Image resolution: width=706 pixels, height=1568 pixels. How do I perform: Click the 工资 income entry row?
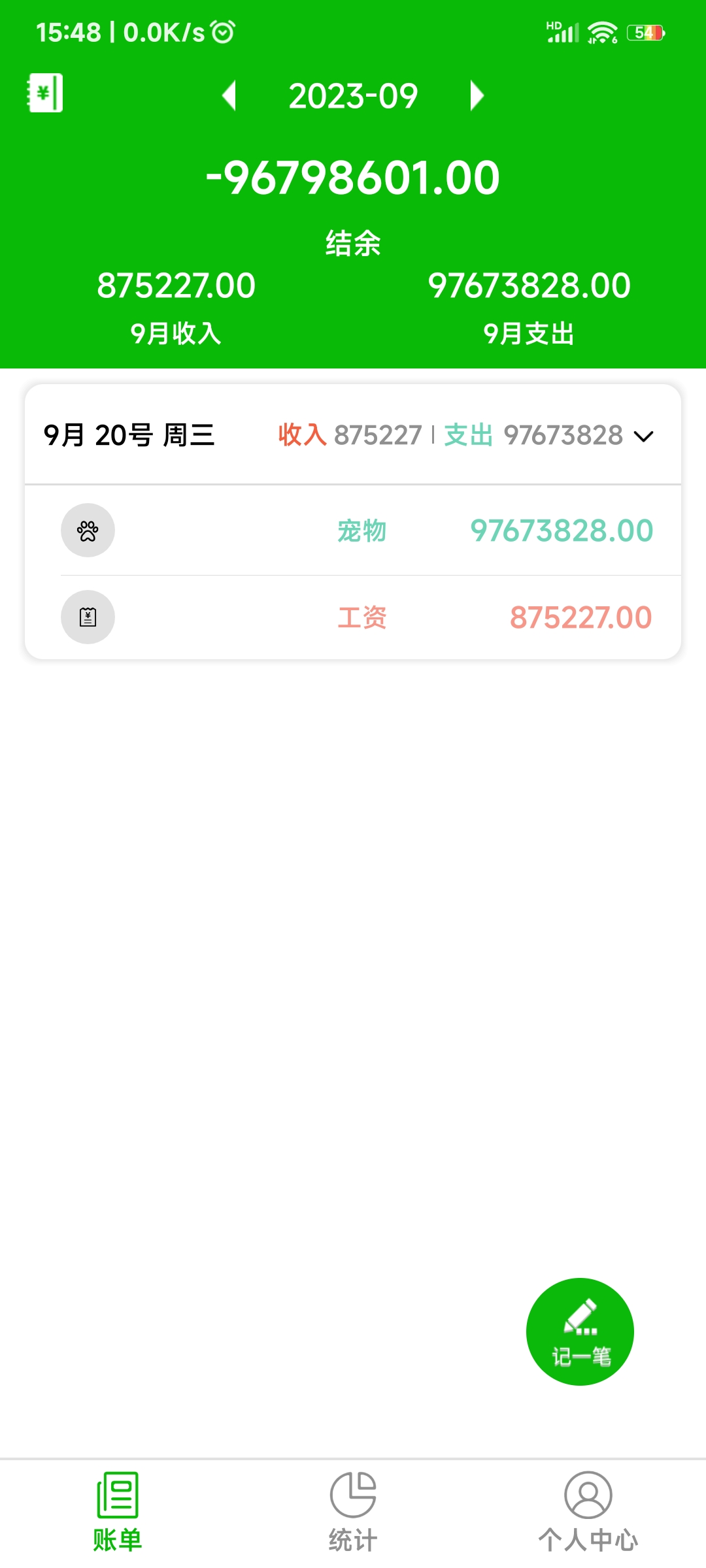pyautogui.click(x=363, y=617)
